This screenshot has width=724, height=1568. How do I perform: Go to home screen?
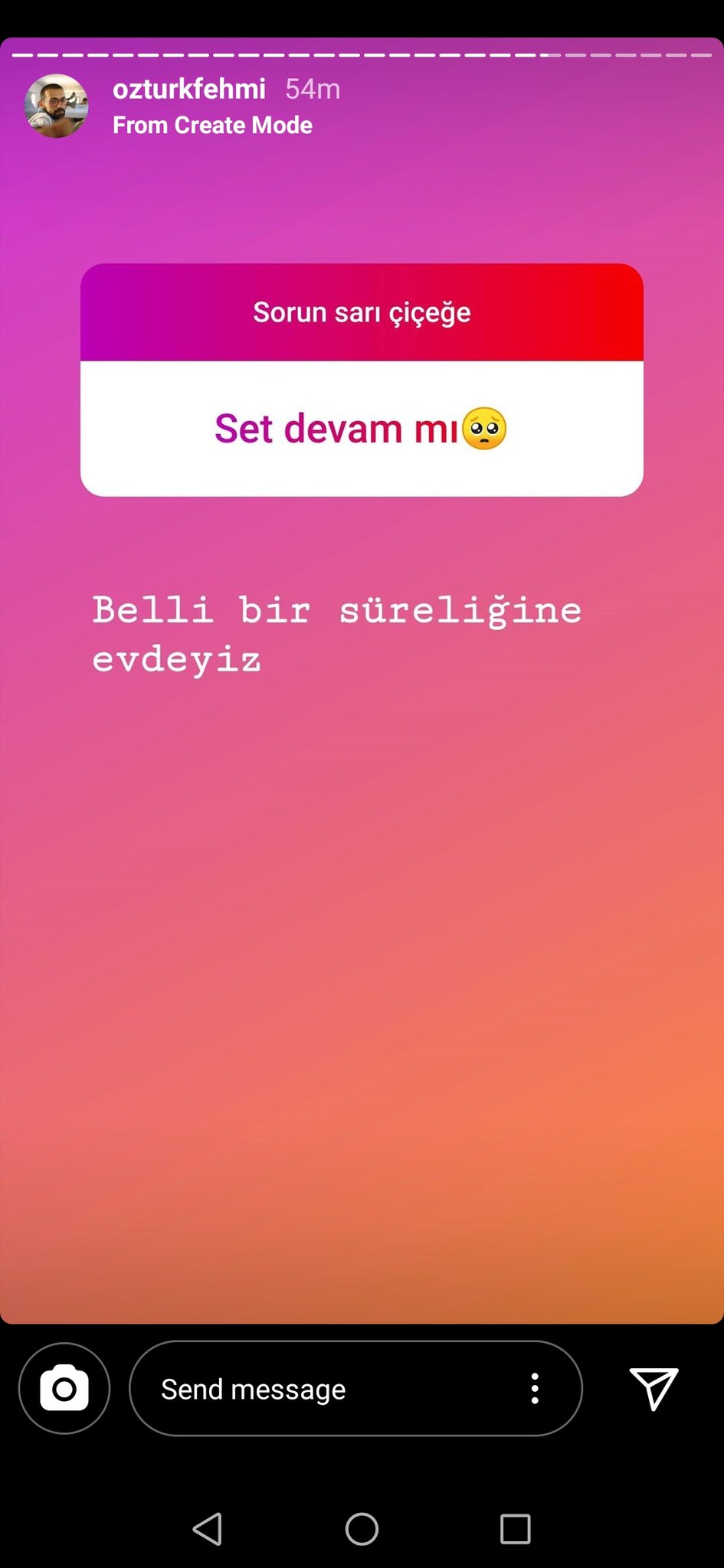click(x=362, y=1529)
